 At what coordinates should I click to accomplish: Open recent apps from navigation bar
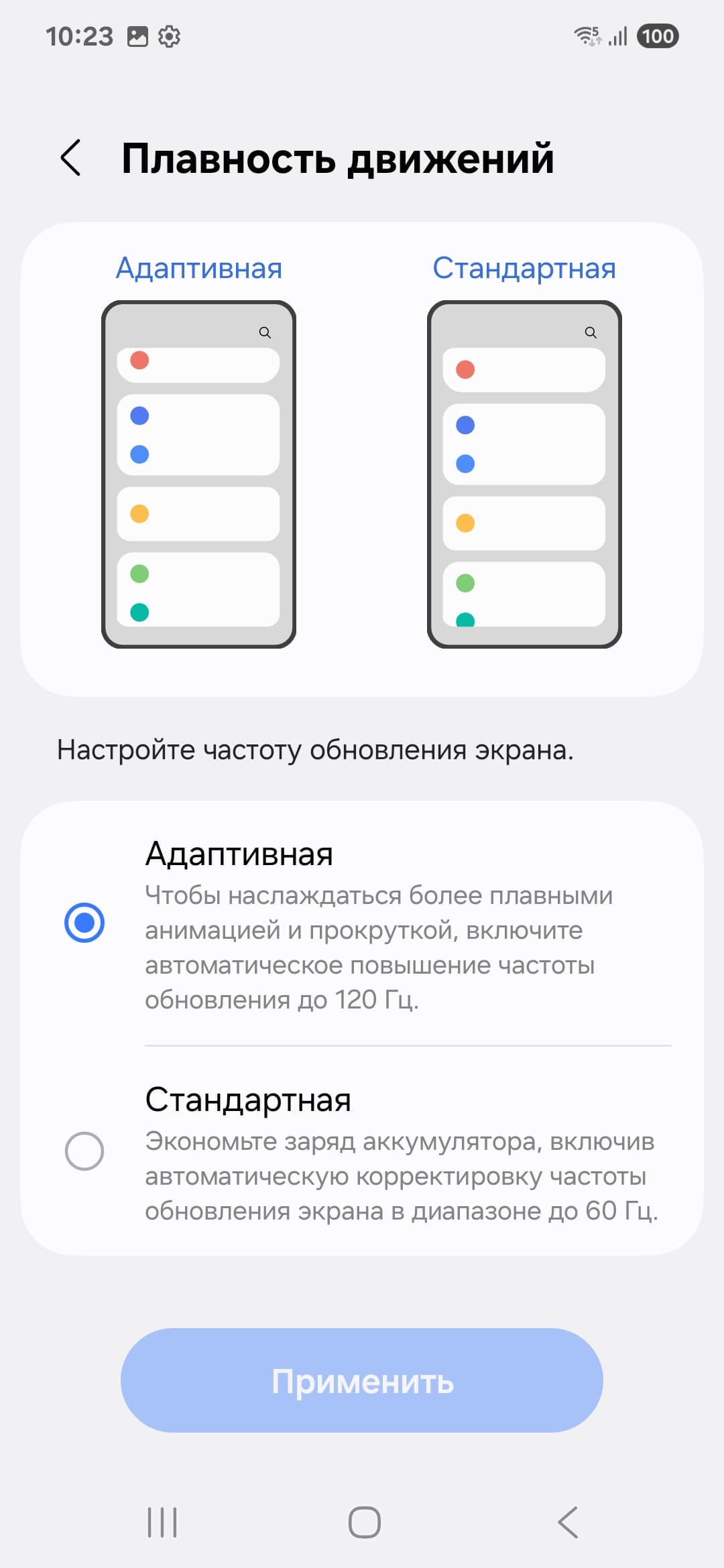pyautogui.click(x=162, y=1522)
